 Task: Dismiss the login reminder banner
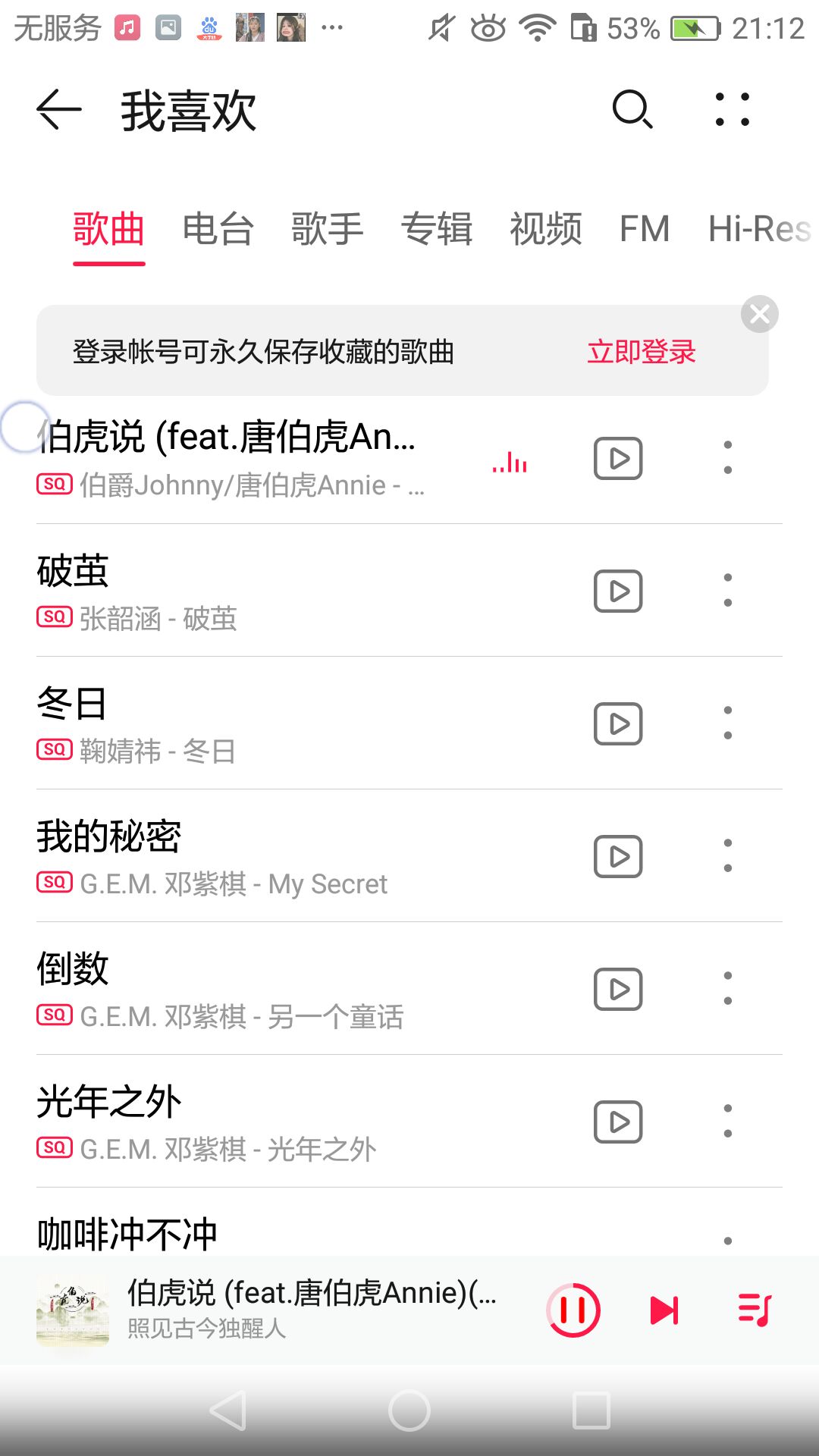(759, 314)
